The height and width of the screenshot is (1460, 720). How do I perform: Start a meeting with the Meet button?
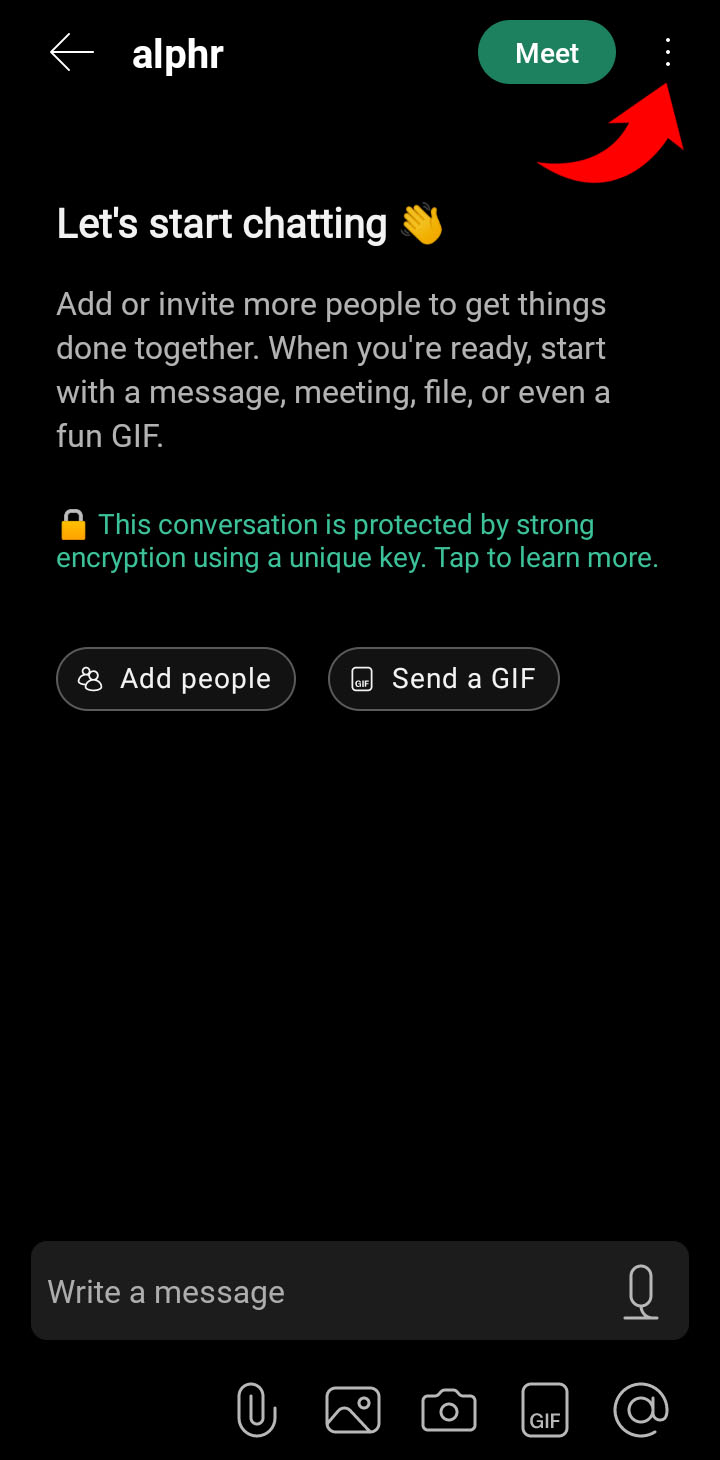[x=547, y=53]
